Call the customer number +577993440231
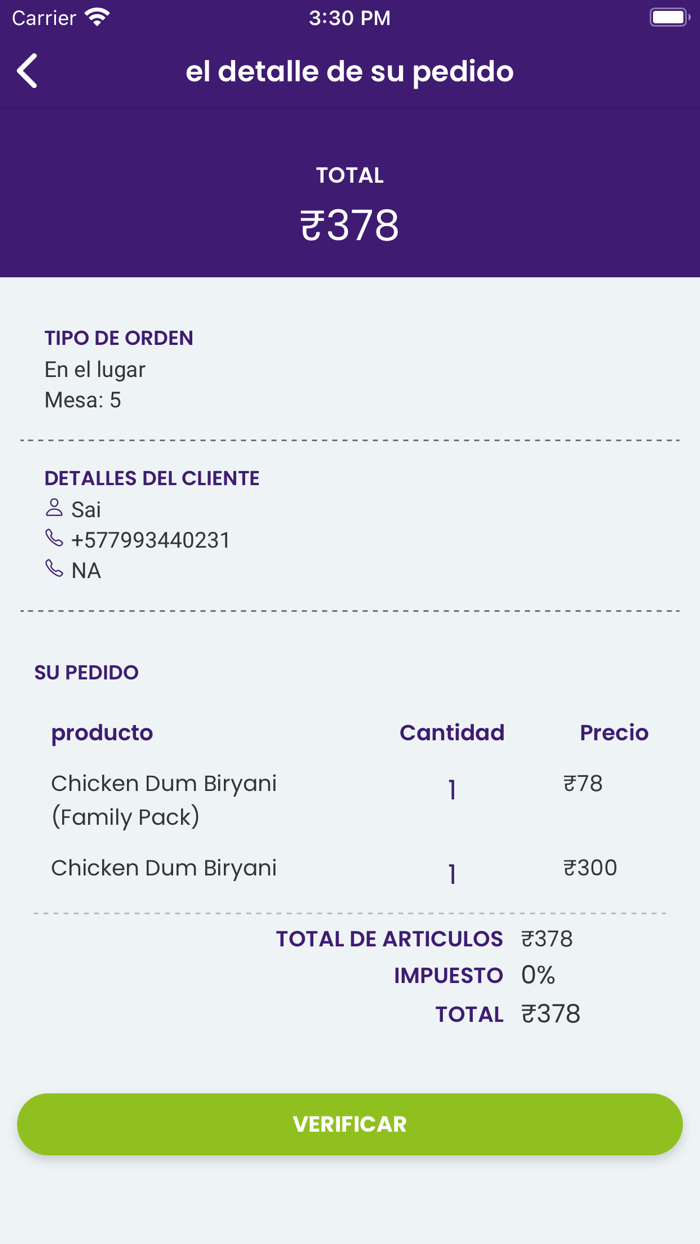Image resolution: width=700 pixels, height=1244 pixels. (x=150, y=540)
